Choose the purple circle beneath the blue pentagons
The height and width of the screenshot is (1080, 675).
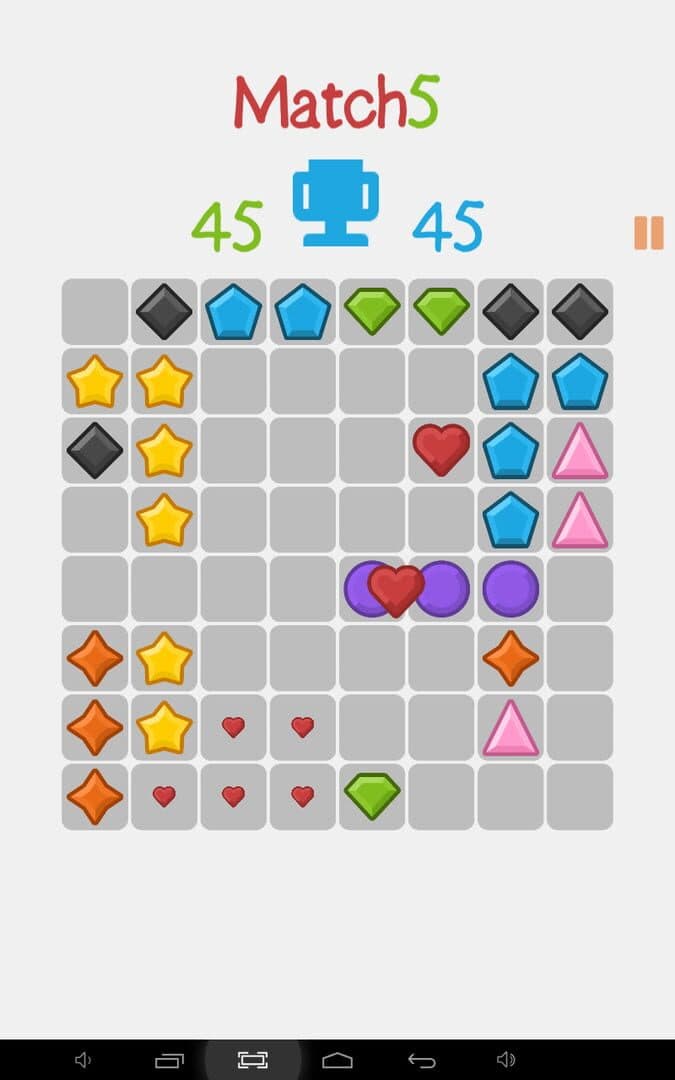point(510,589)
